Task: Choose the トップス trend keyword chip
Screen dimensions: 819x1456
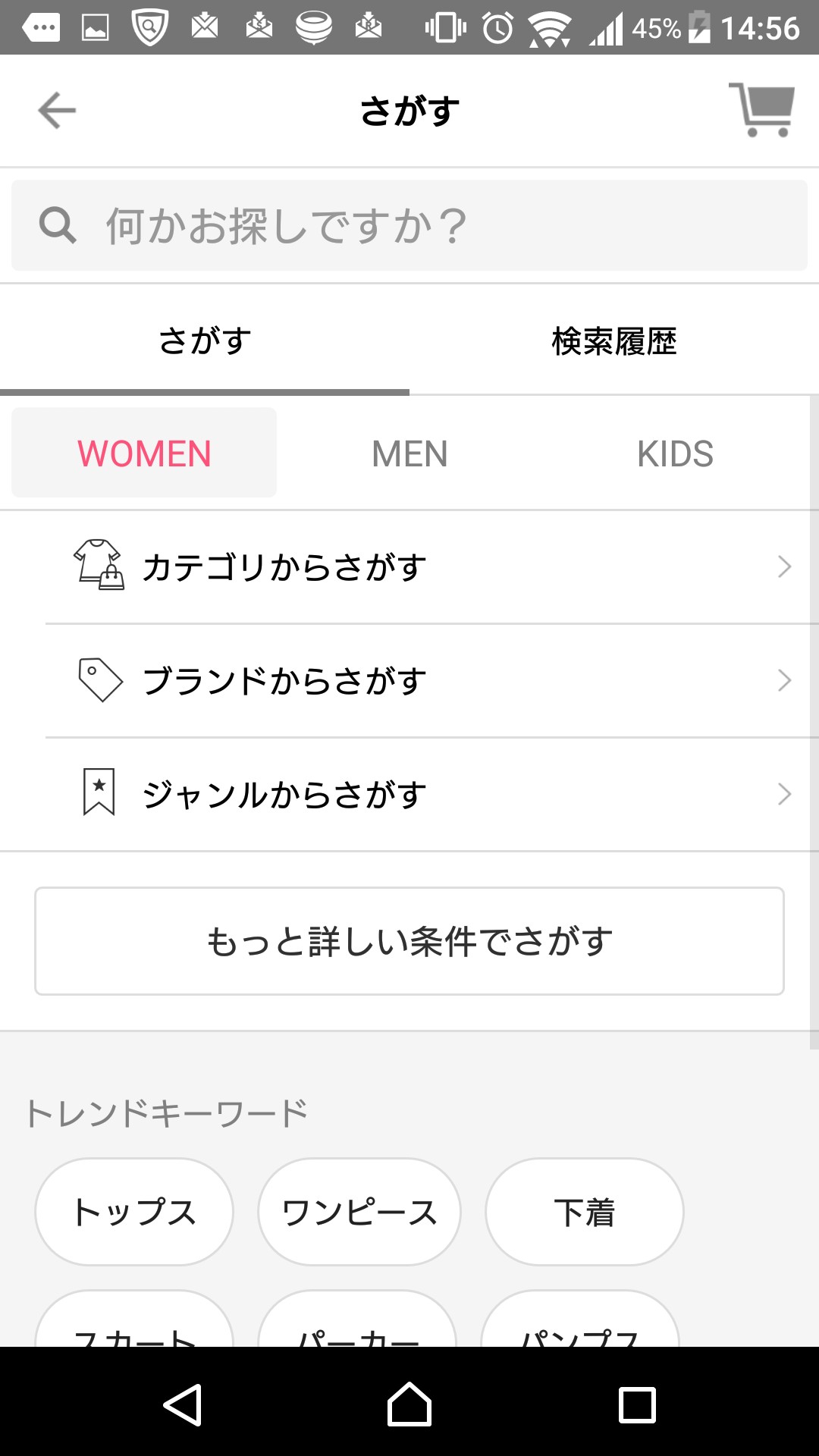Action: [134, 1212]
